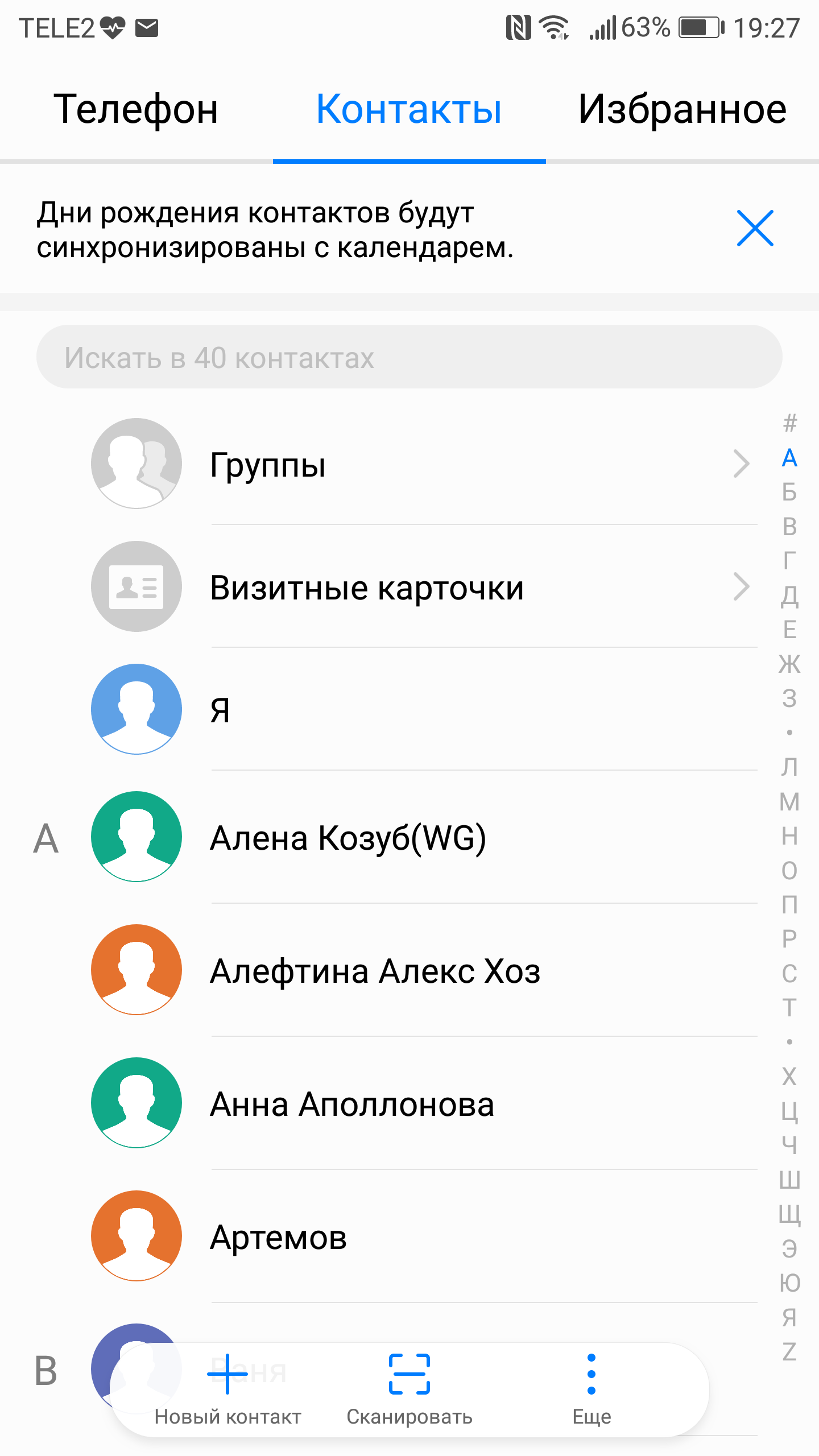Switch to the Телефон tab
This screenshot has width=819, height=1456.
pos(136,109)
